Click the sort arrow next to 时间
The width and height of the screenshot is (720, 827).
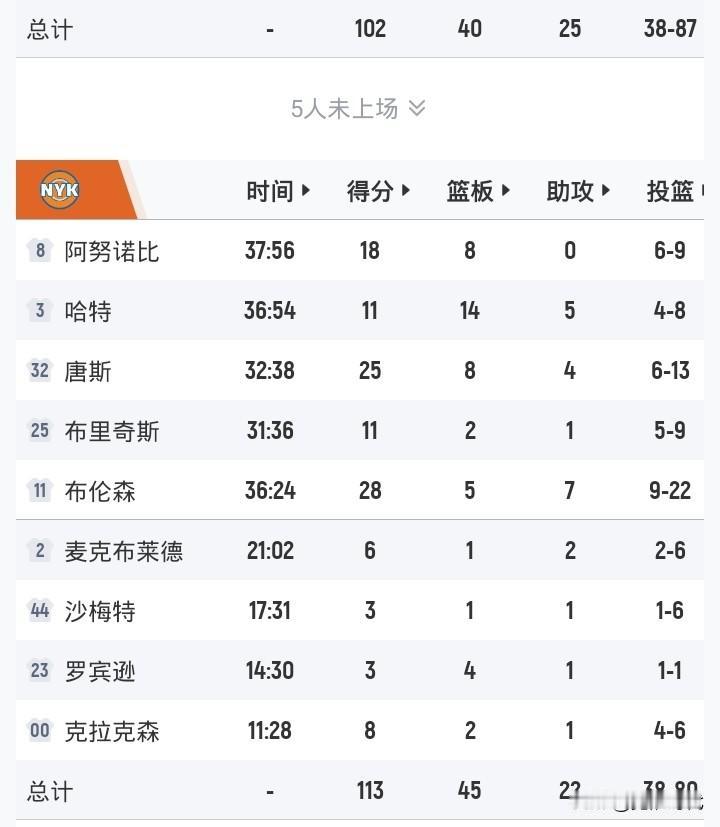click(306, 191)
